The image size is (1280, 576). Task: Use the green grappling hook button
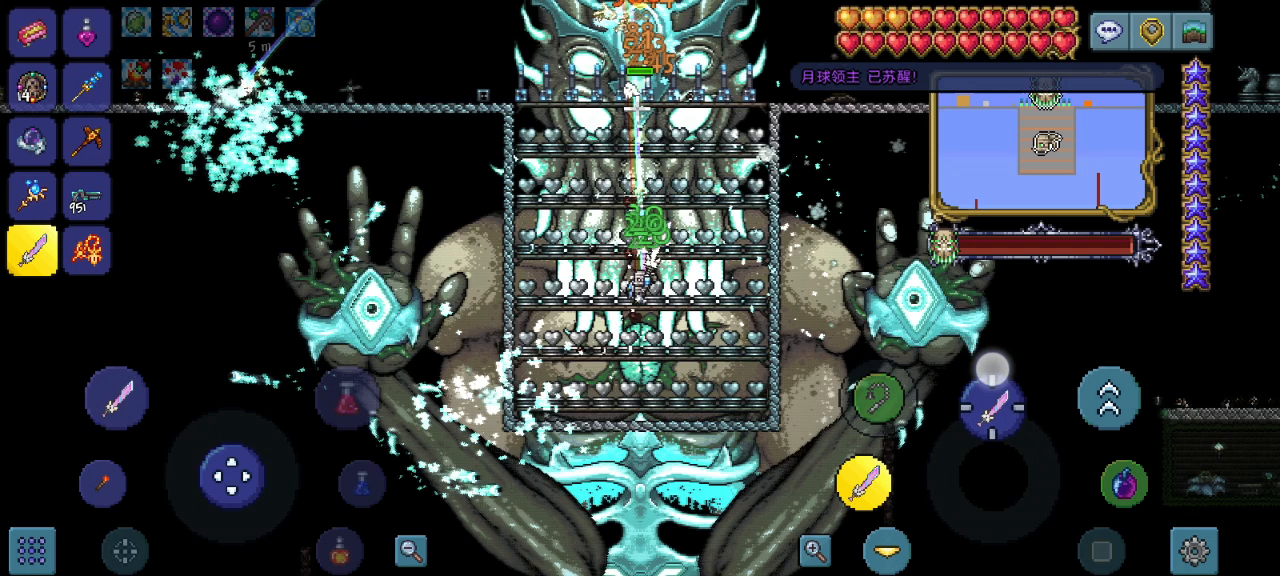tap(879, 399)
